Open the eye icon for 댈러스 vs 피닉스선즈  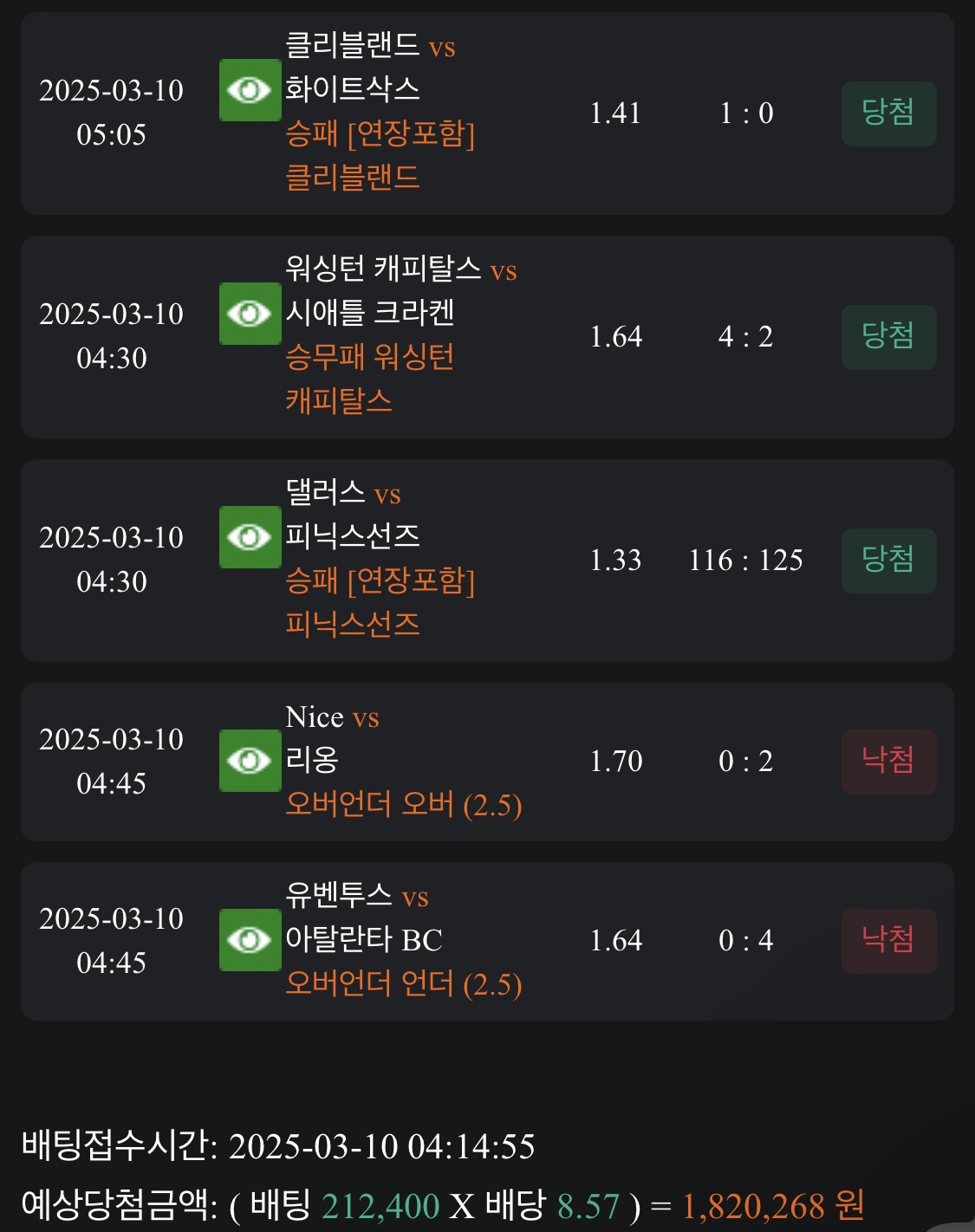click(x=250, y=537)
